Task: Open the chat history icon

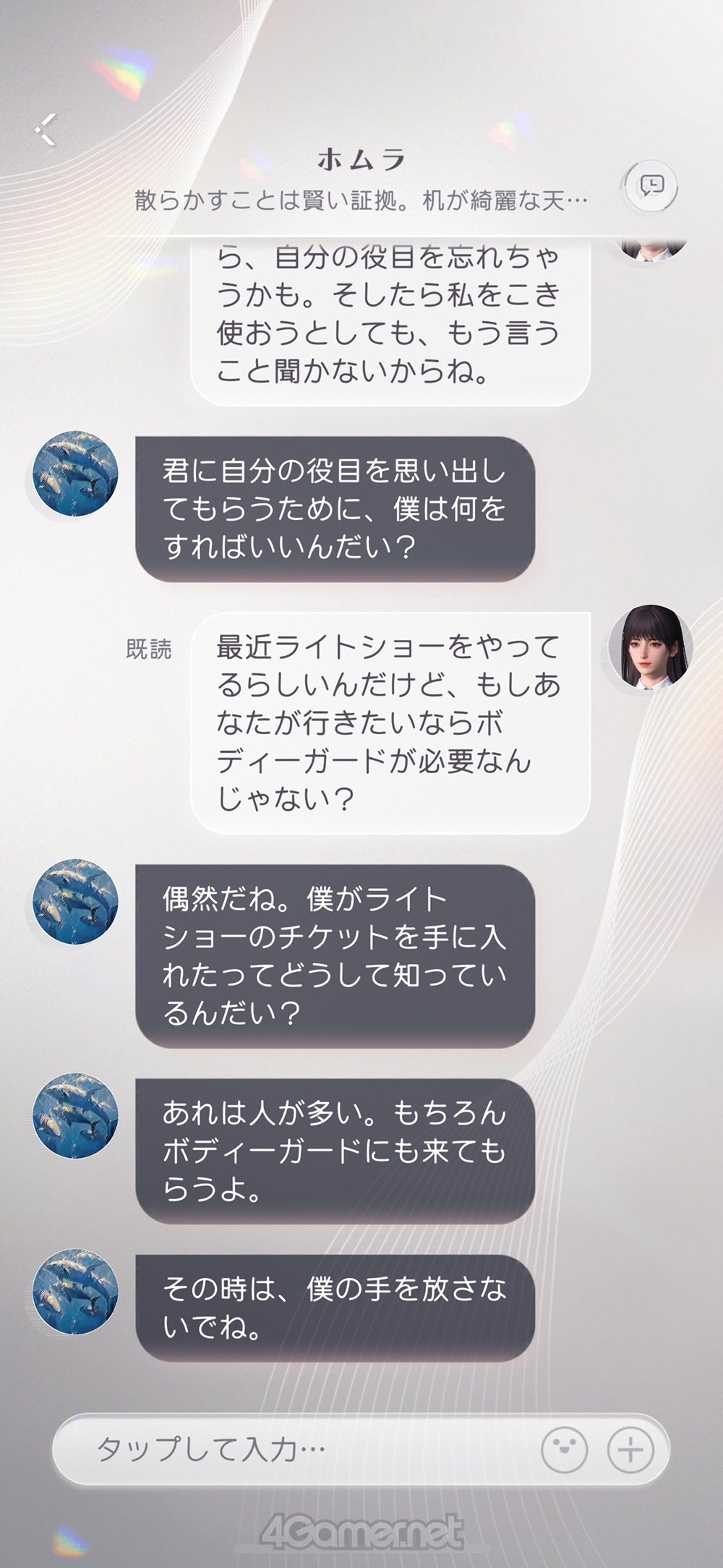Action: point(651,187)
